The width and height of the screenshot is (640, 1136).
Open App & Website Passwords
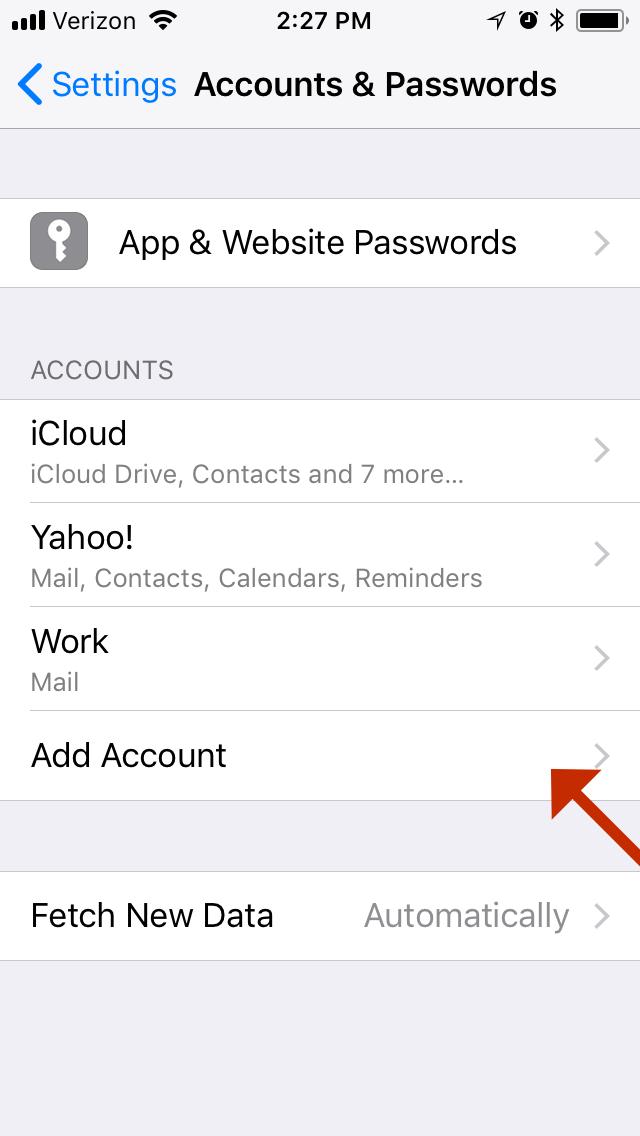(x=320, y=243)
